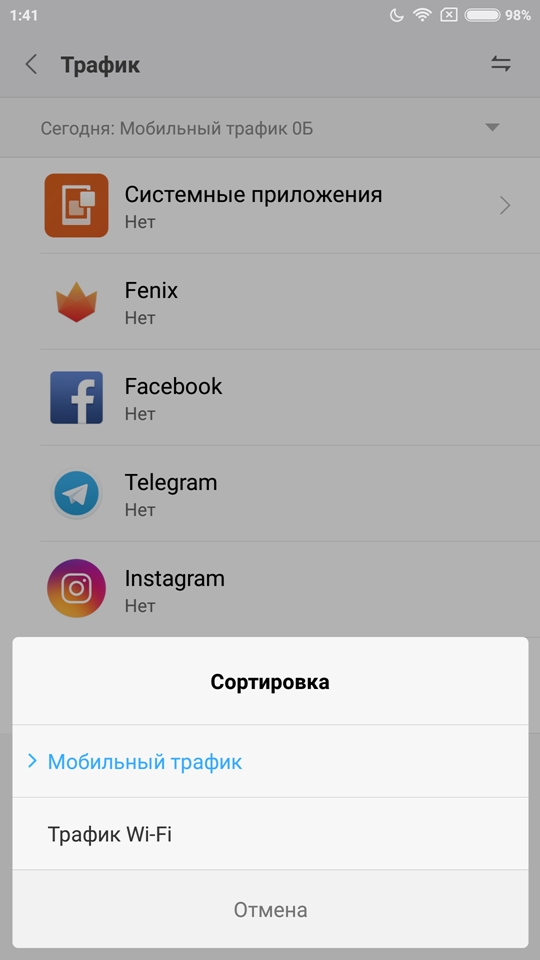
Task: Dismiss the dialog with Отмена
Action: (x=270, y=909)
